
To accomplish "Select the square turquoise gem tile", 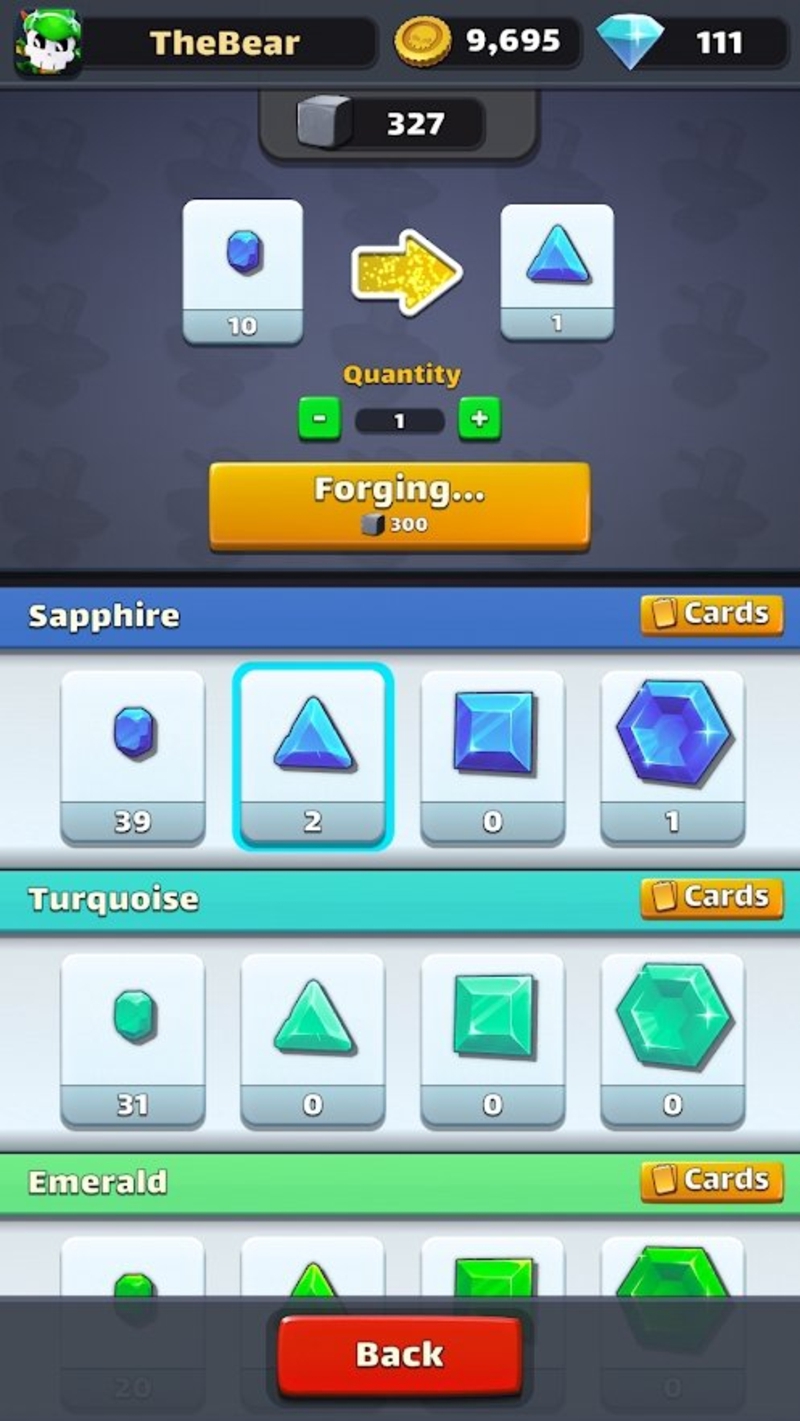I will [493, 1040].
